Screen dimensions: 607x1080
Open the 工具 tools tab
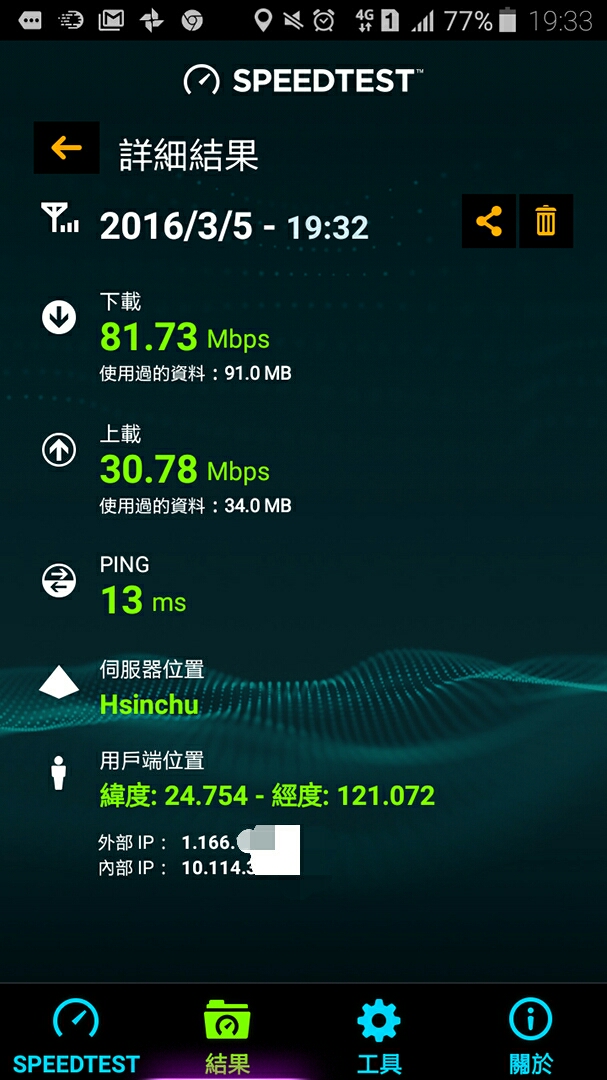[379, 1035]
